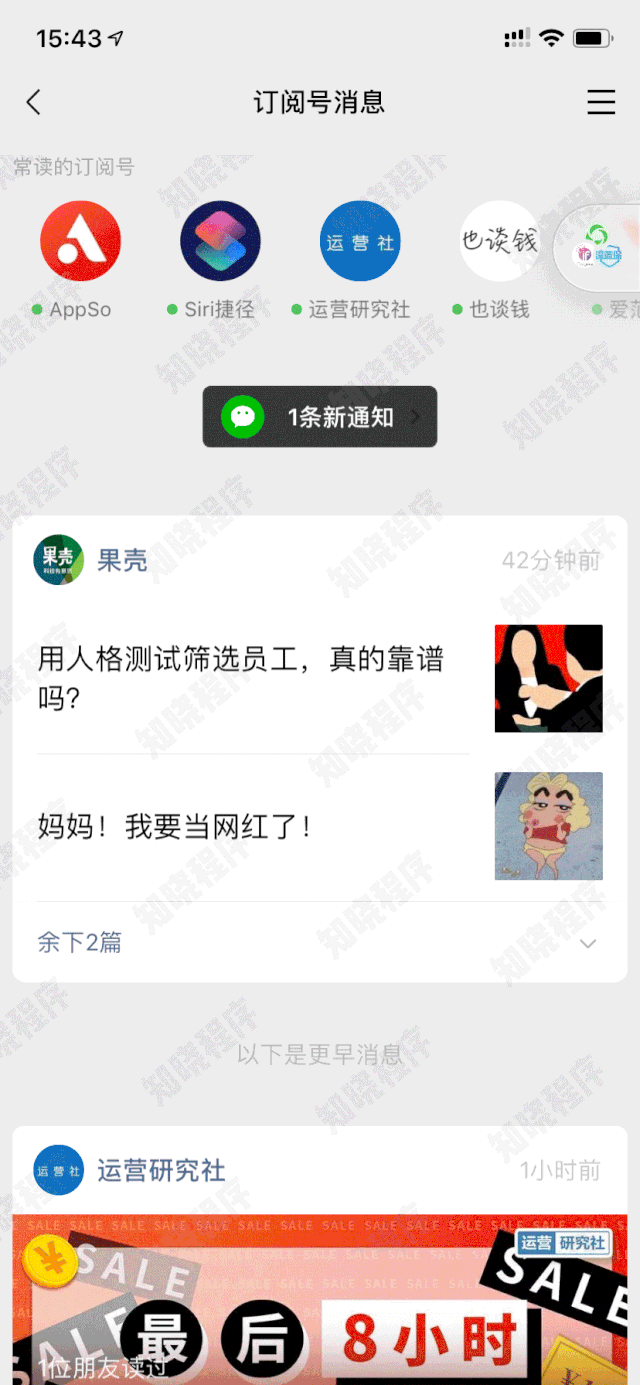Open the 运营研究社 account in frequently read
Image resolution: width=640 pixels, height=1385 pixels.
coord(360,241)
